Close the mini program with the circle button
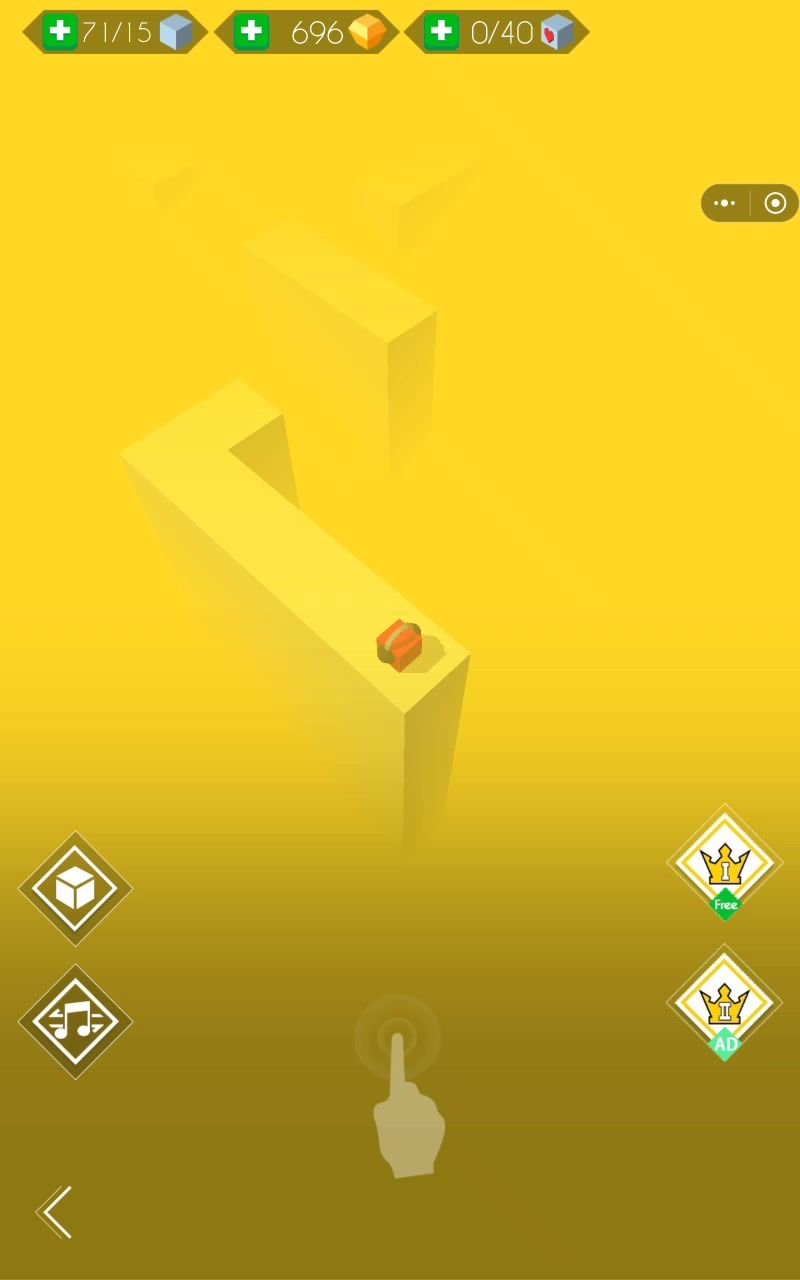 point(775,203)
